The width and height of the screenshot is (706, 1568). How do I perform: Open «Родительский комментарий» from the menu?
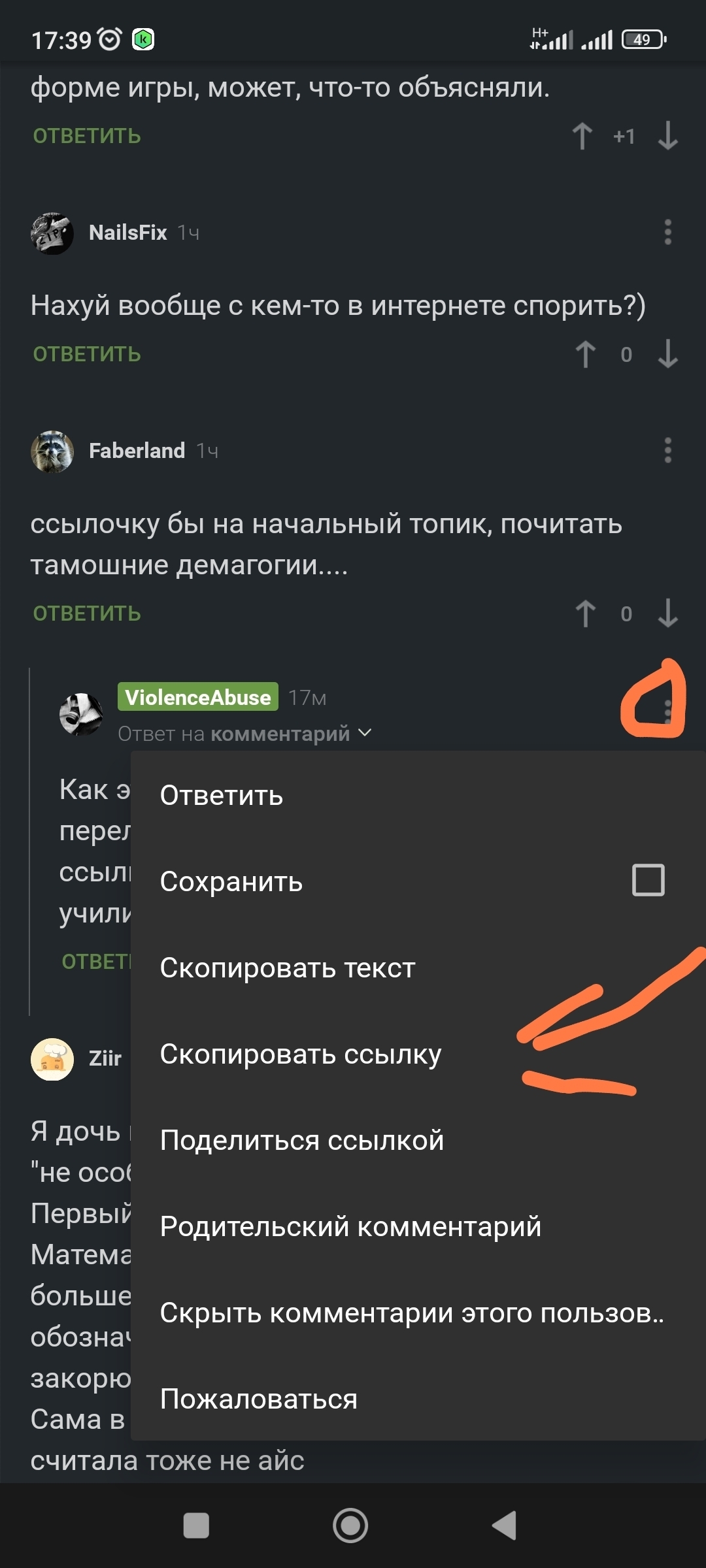[350, 1226]
